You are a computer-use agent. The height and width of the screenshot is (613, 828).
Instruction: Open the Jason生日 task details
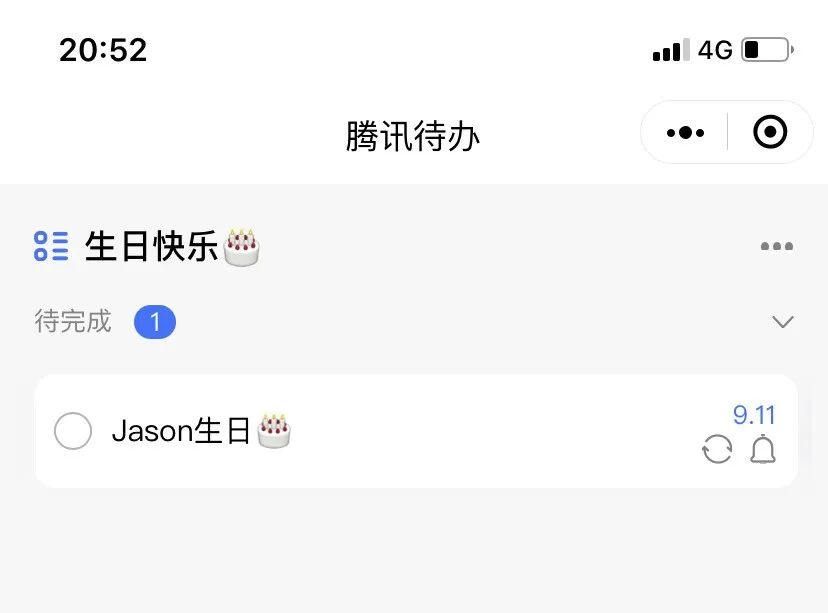click(400, 431)
